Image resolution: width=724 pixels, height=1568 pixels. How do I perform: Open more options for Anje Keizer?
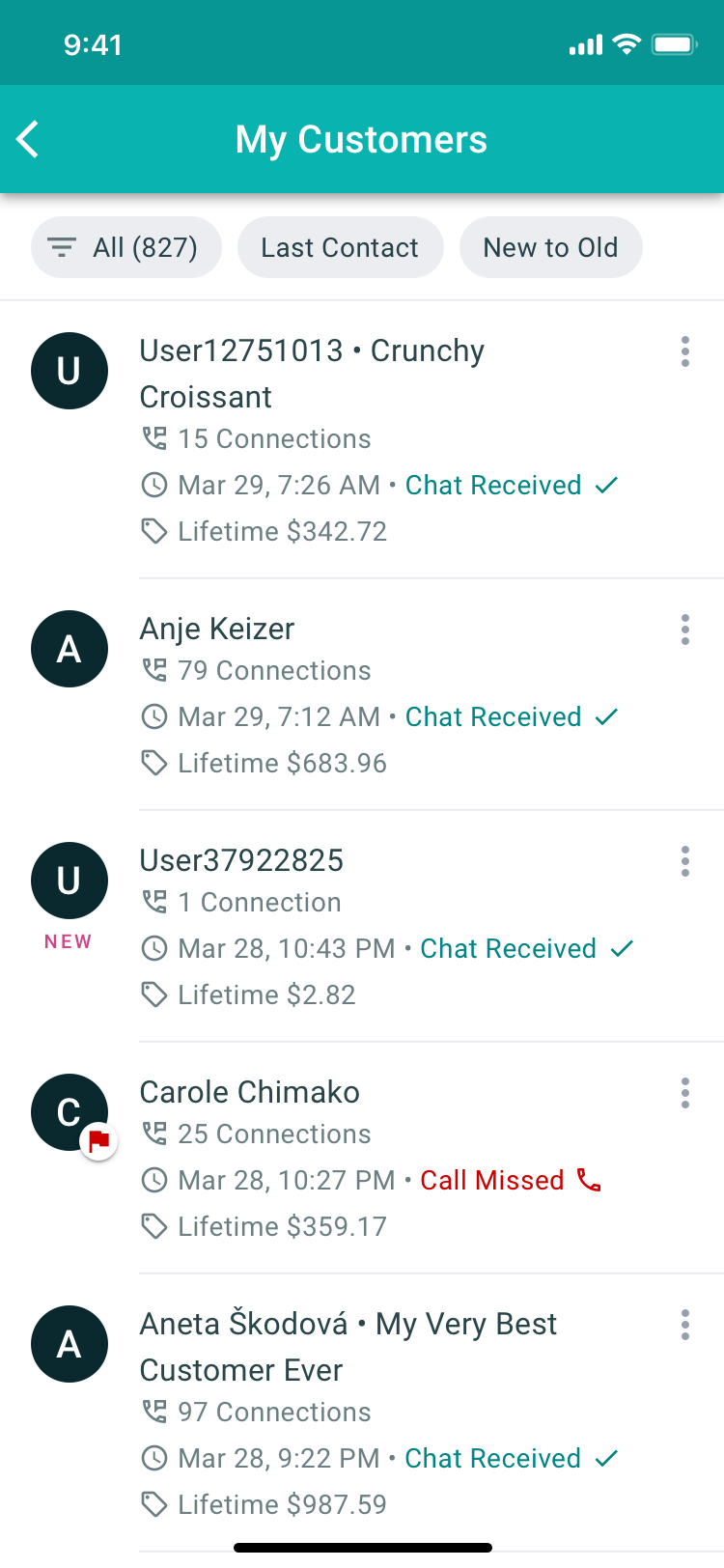pos(685,630)
